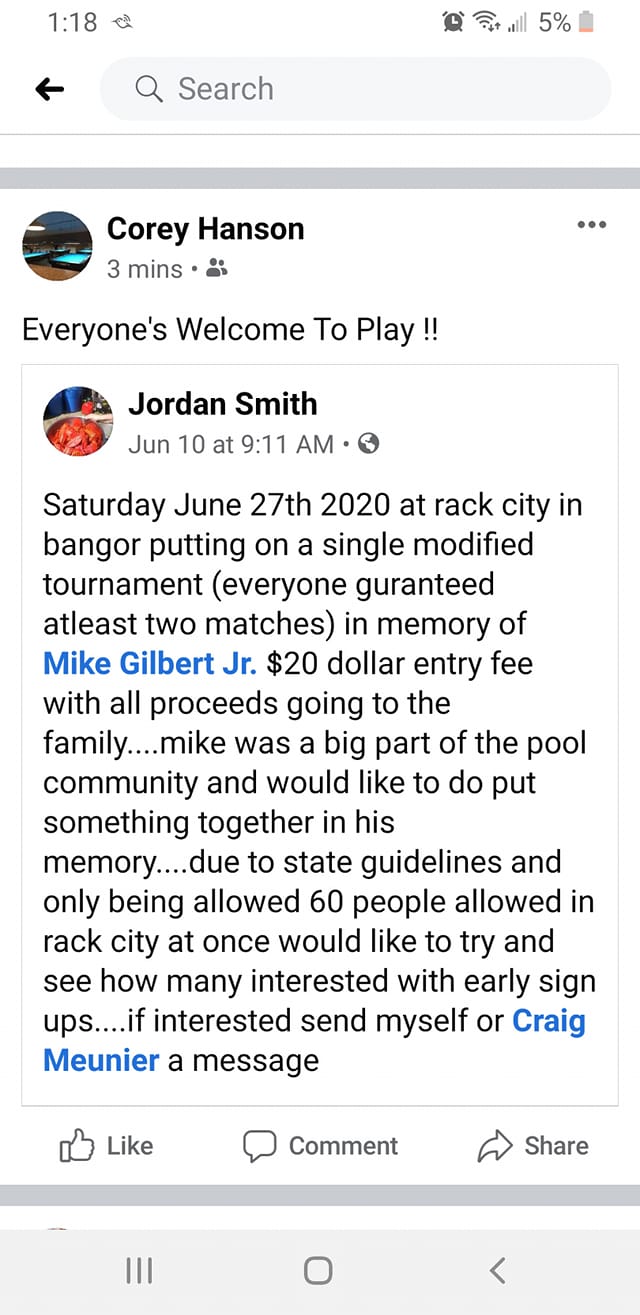Open recent apps from navigation bar
The image size is (640, 1315).
[139, 1270]
